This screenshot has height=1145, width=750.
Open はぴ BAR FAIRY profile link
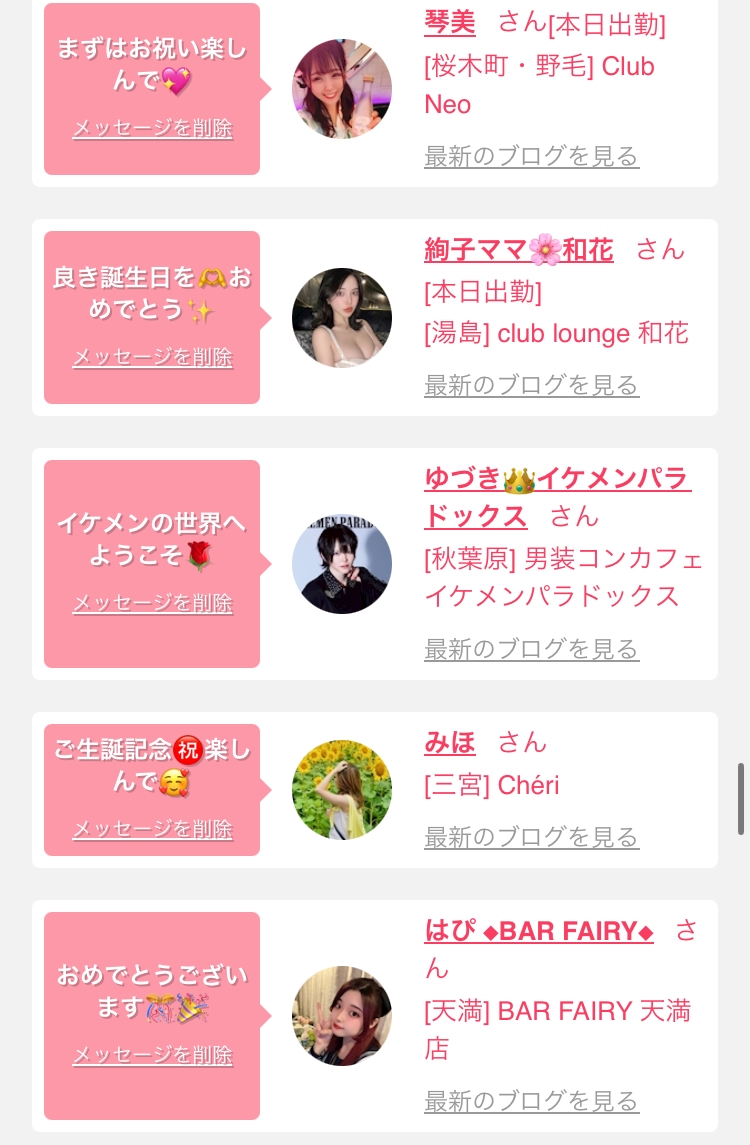pos(539,931)
